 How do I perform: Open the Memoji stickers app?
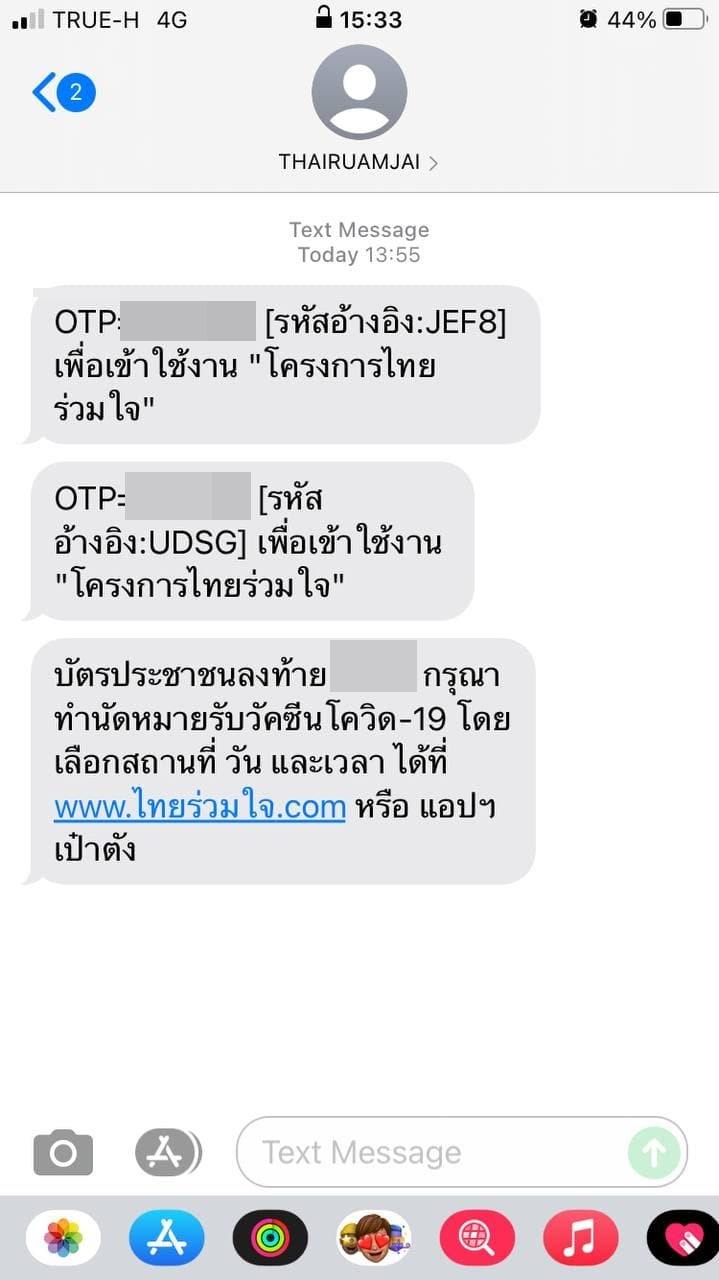pyautogui.click(x=374, y=1238)
